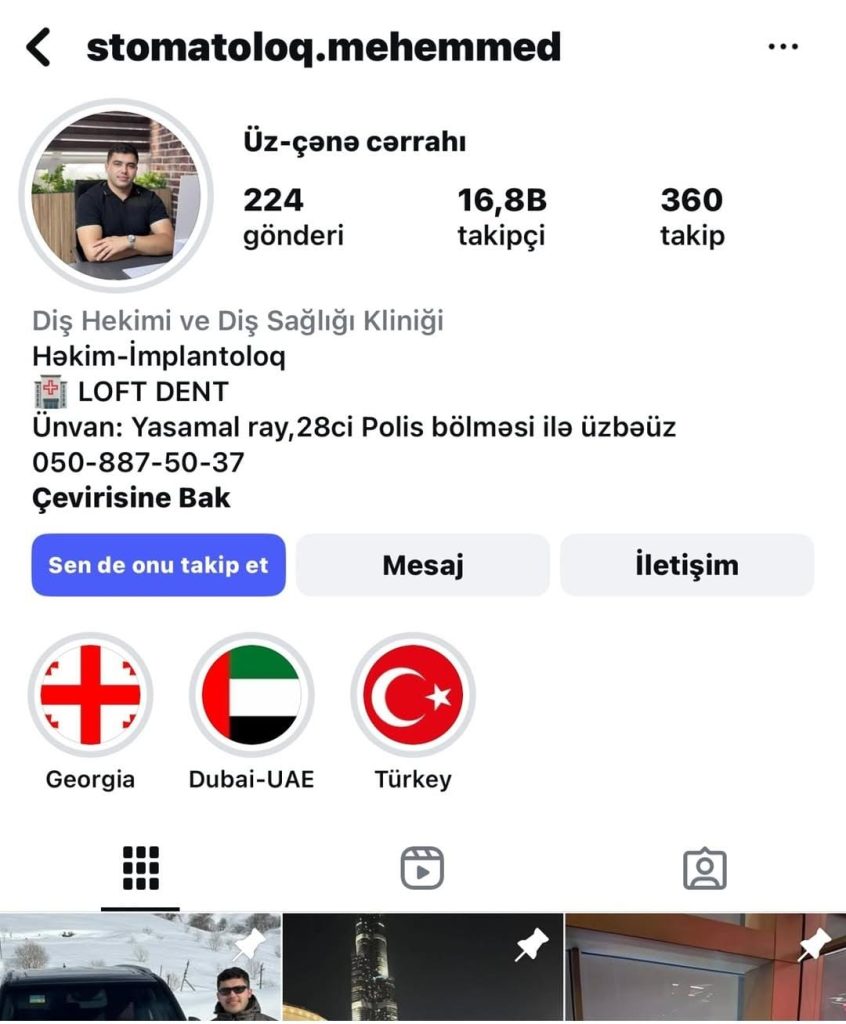Image resolution: width=846 pixels, height=1024 pixels.
Task: Open the Türkey story highlight
Action: pos(413,695)
